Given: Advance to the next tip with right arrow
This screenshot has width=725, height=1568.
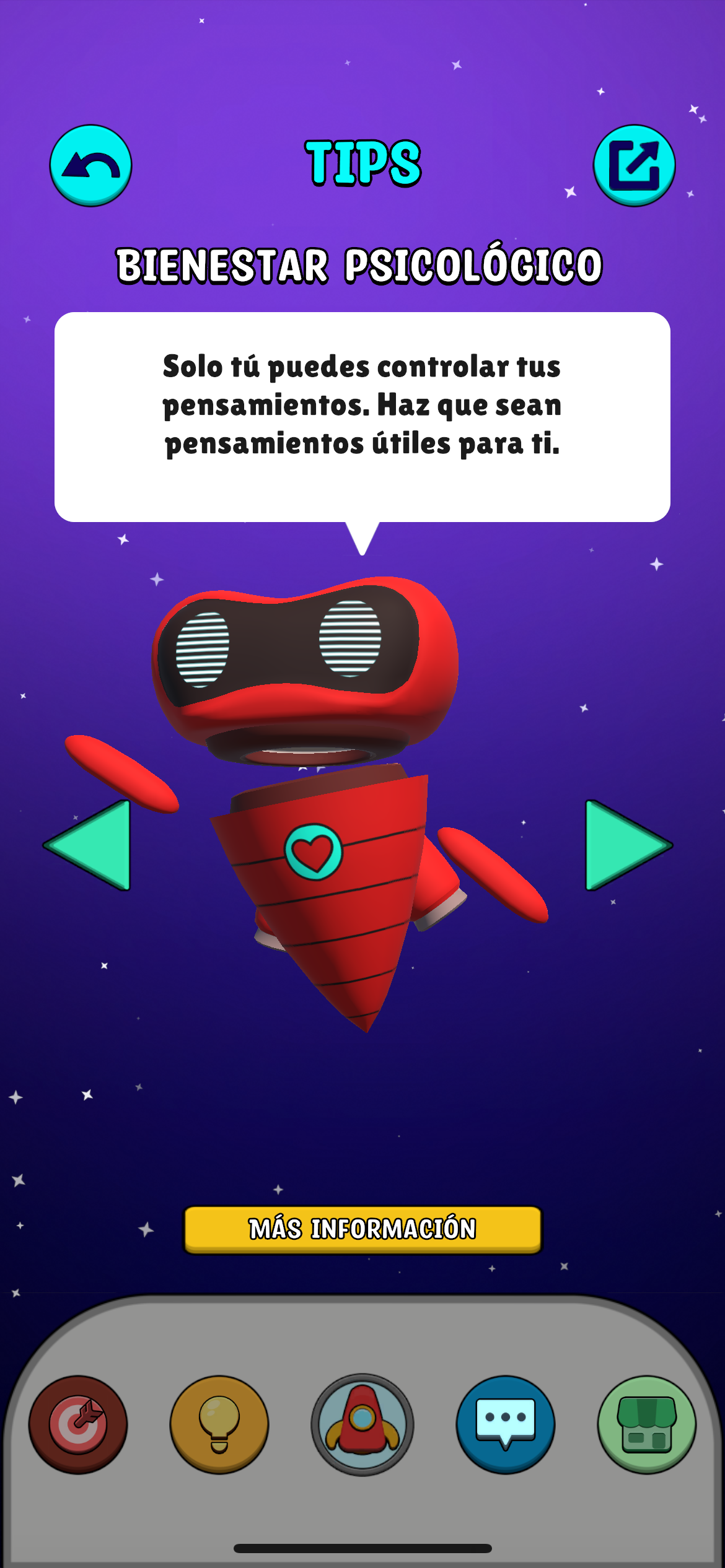Looking at the screenshot, I should (625, 845).
